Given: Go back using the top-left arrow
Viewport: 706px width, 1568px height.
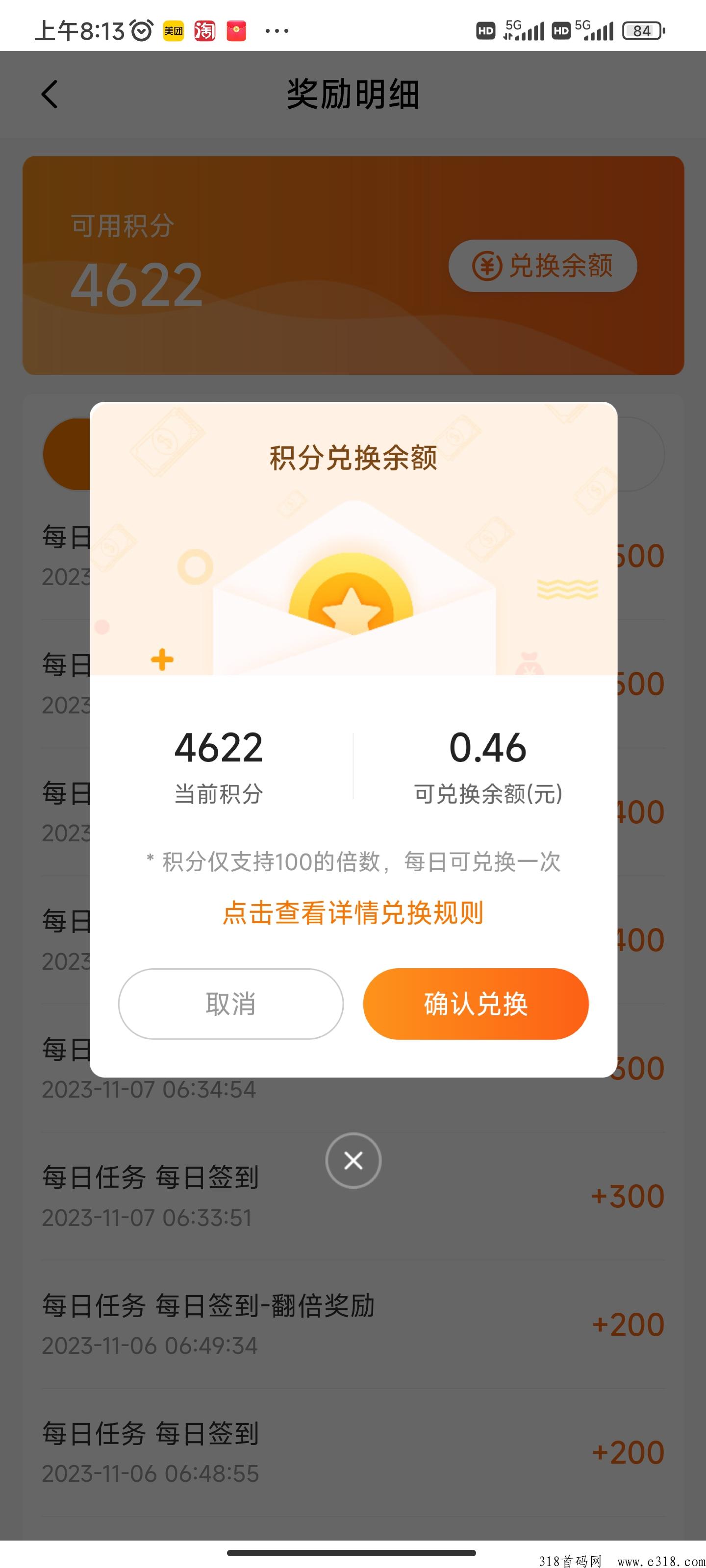Looking at the screenshot, I should (x=50, y=95).
